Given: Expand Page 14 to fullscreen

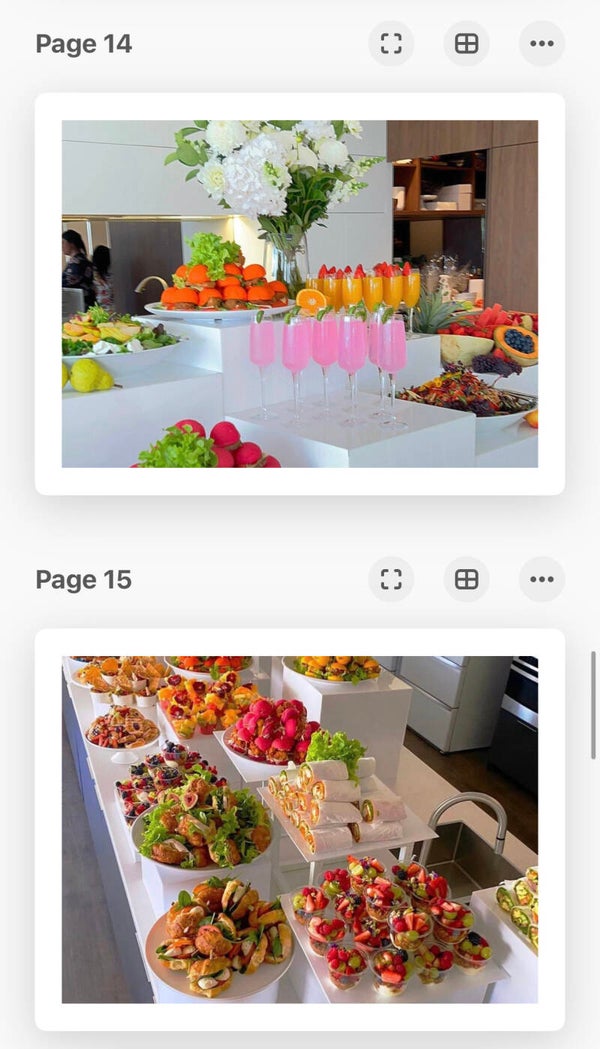Looking at the screenshot, I should [391, 44].
